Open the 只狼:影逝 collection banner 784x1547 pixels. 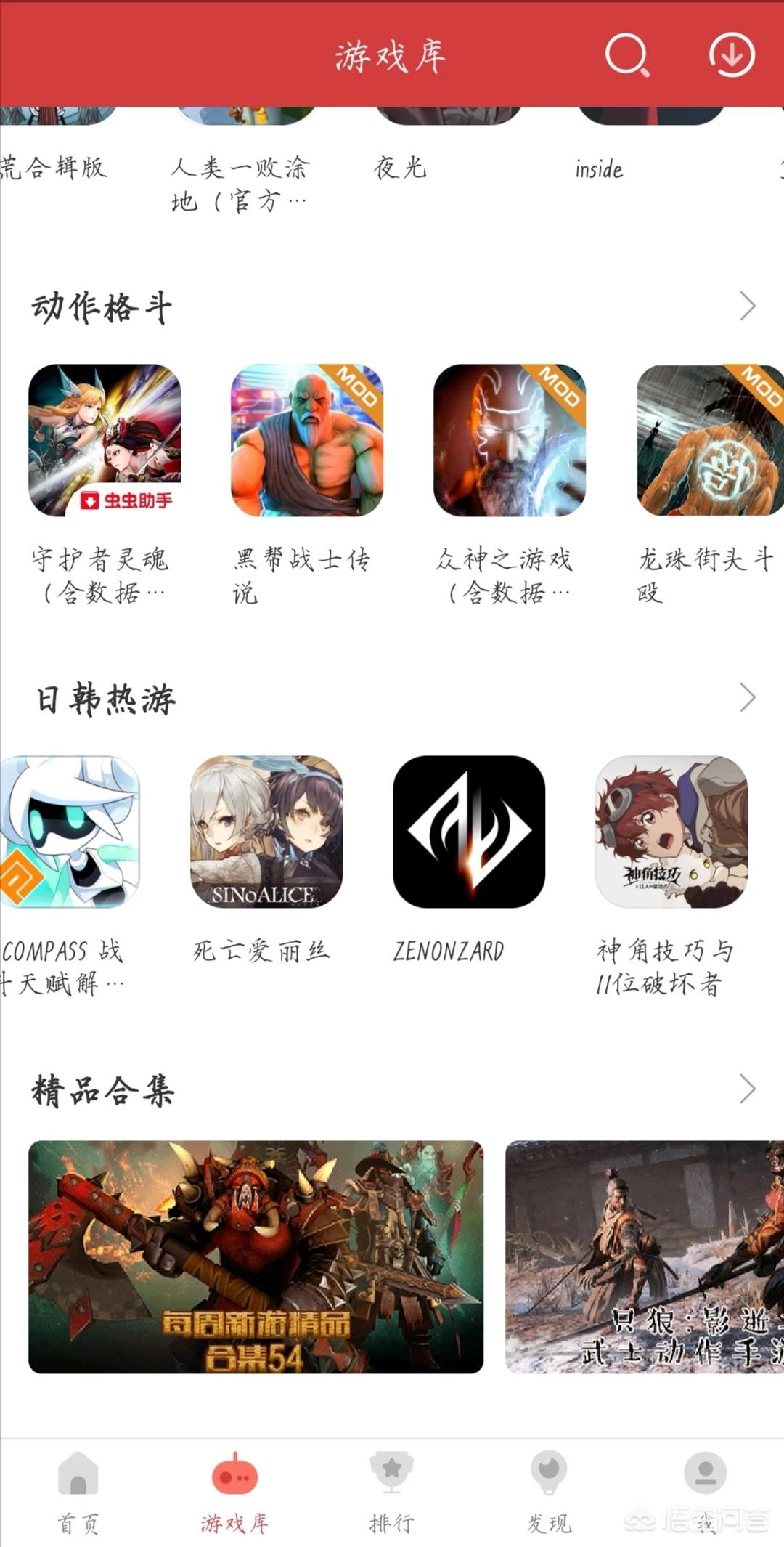point(645,1256)
